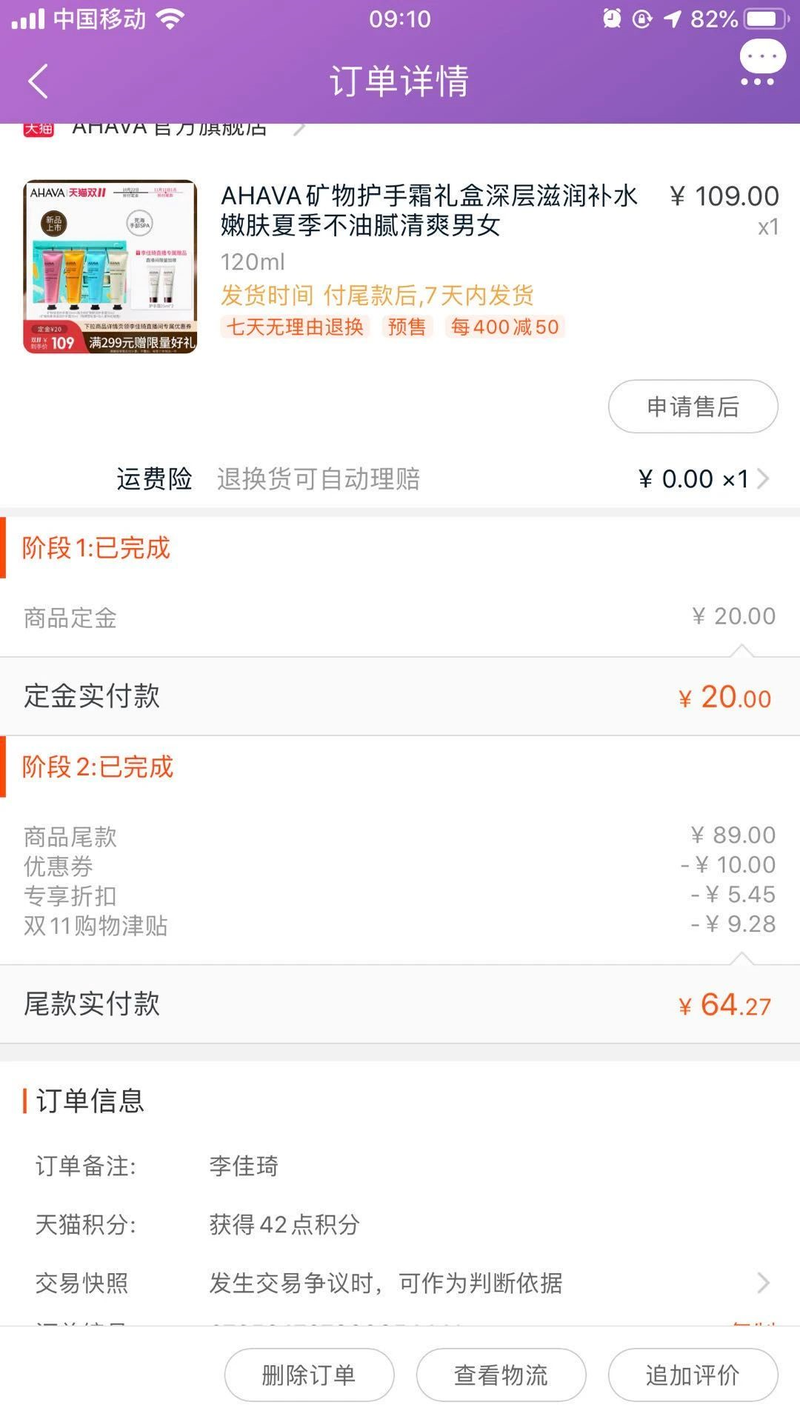Collapse the 定金实付款 disclosure triangle

[741, 651]
